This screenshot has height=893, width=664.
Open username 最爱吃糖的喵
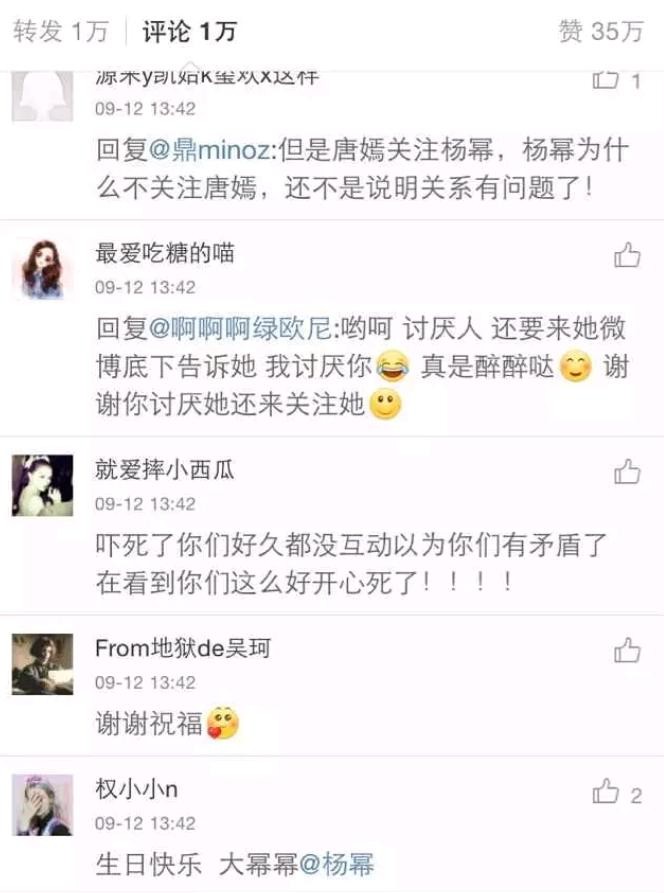coord(165,254)
